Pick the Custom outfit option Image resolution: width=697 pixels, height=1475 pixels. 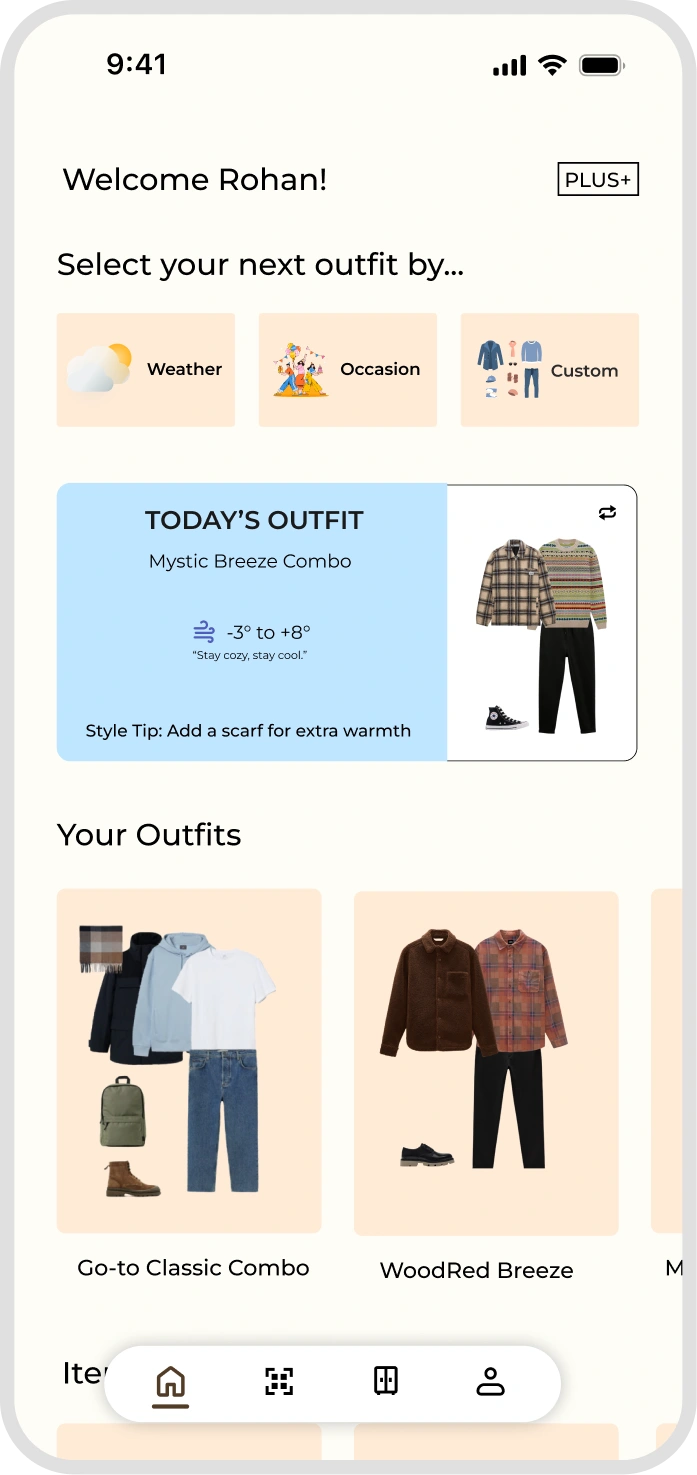pyautogui.click(x=549, y=370)
